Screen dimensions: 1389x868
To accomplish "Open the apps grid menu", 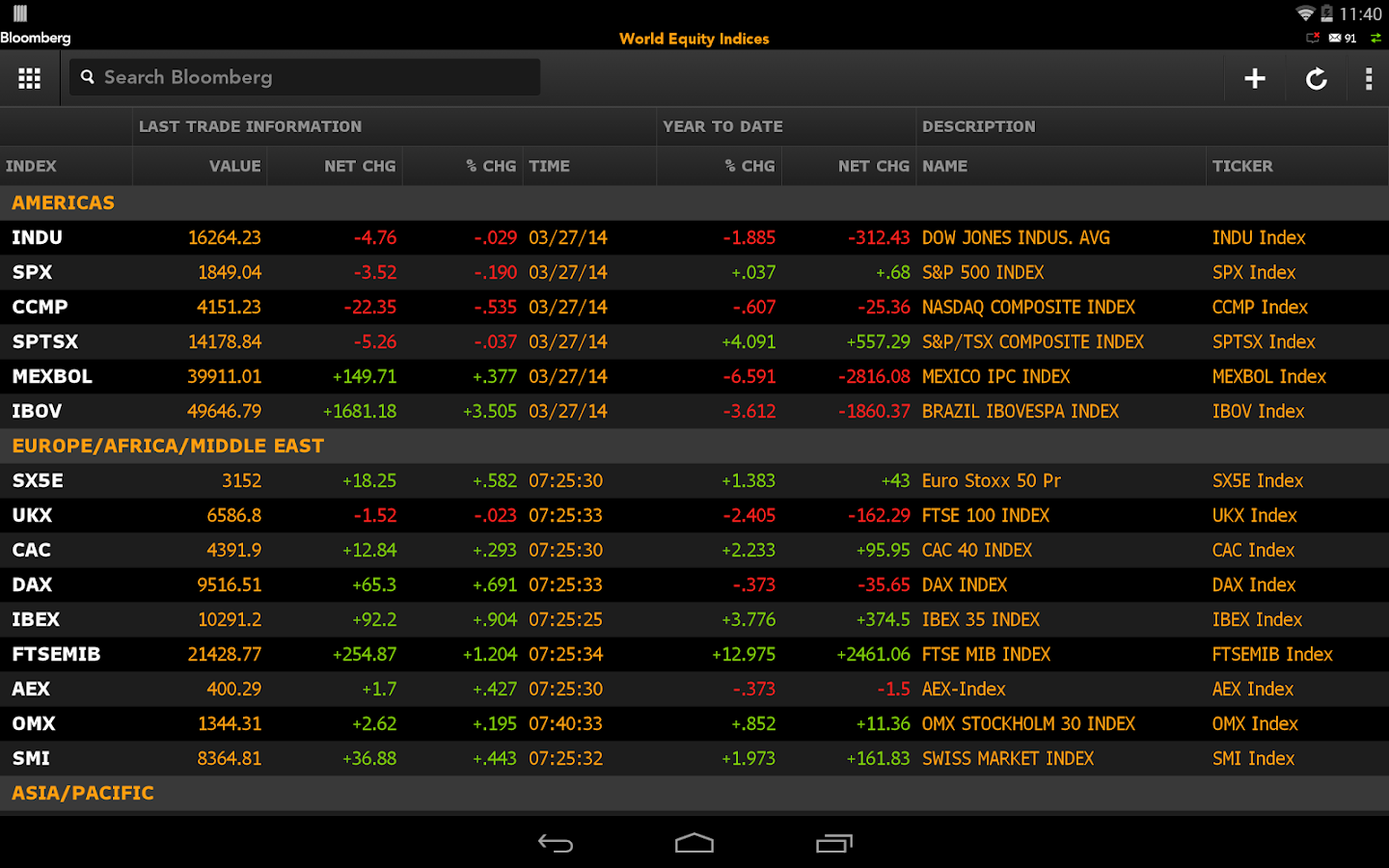I will (29, 78).
